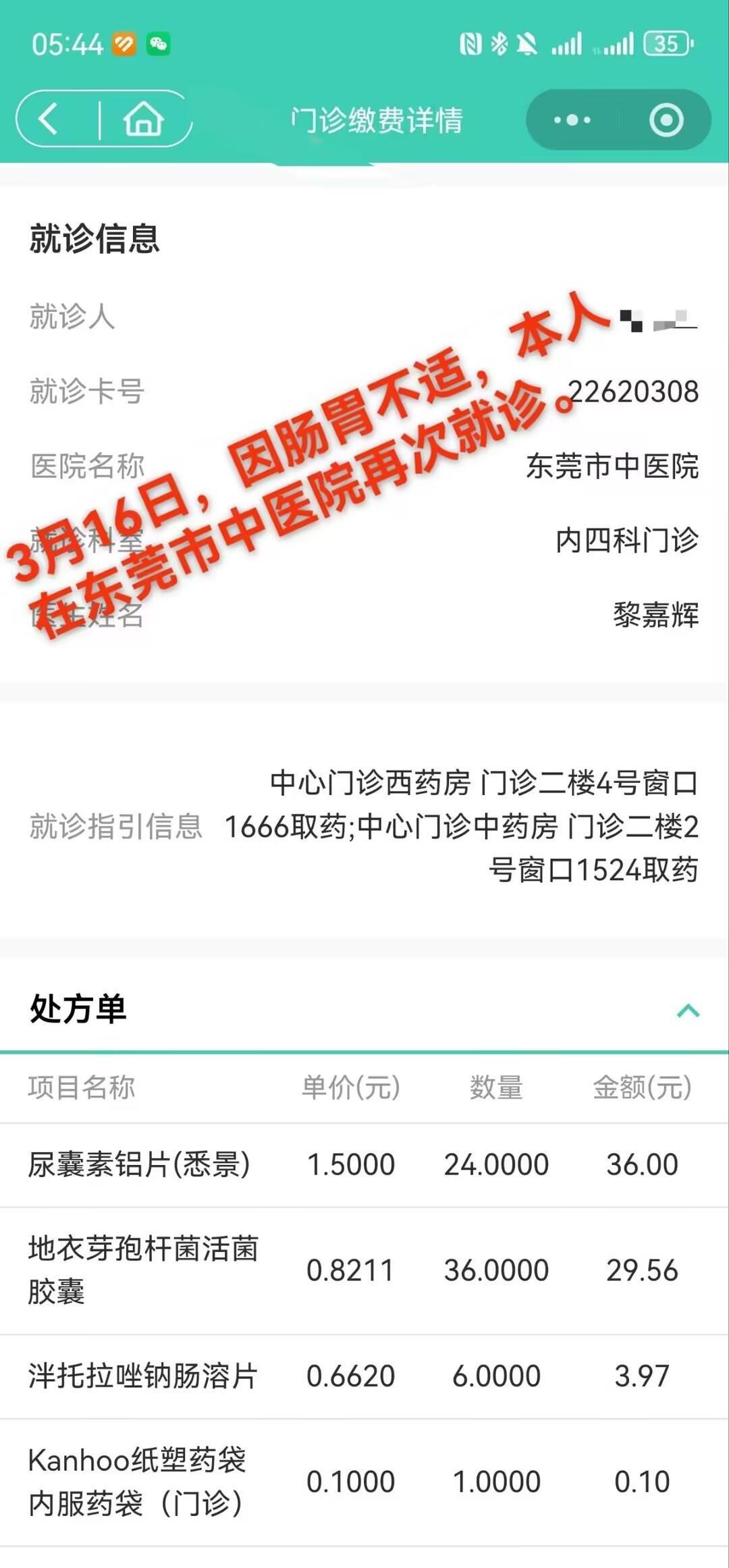Viewport: 729px width, 1568px height.
Task: Return to the mini program home
Action: (x=143, y=119)
